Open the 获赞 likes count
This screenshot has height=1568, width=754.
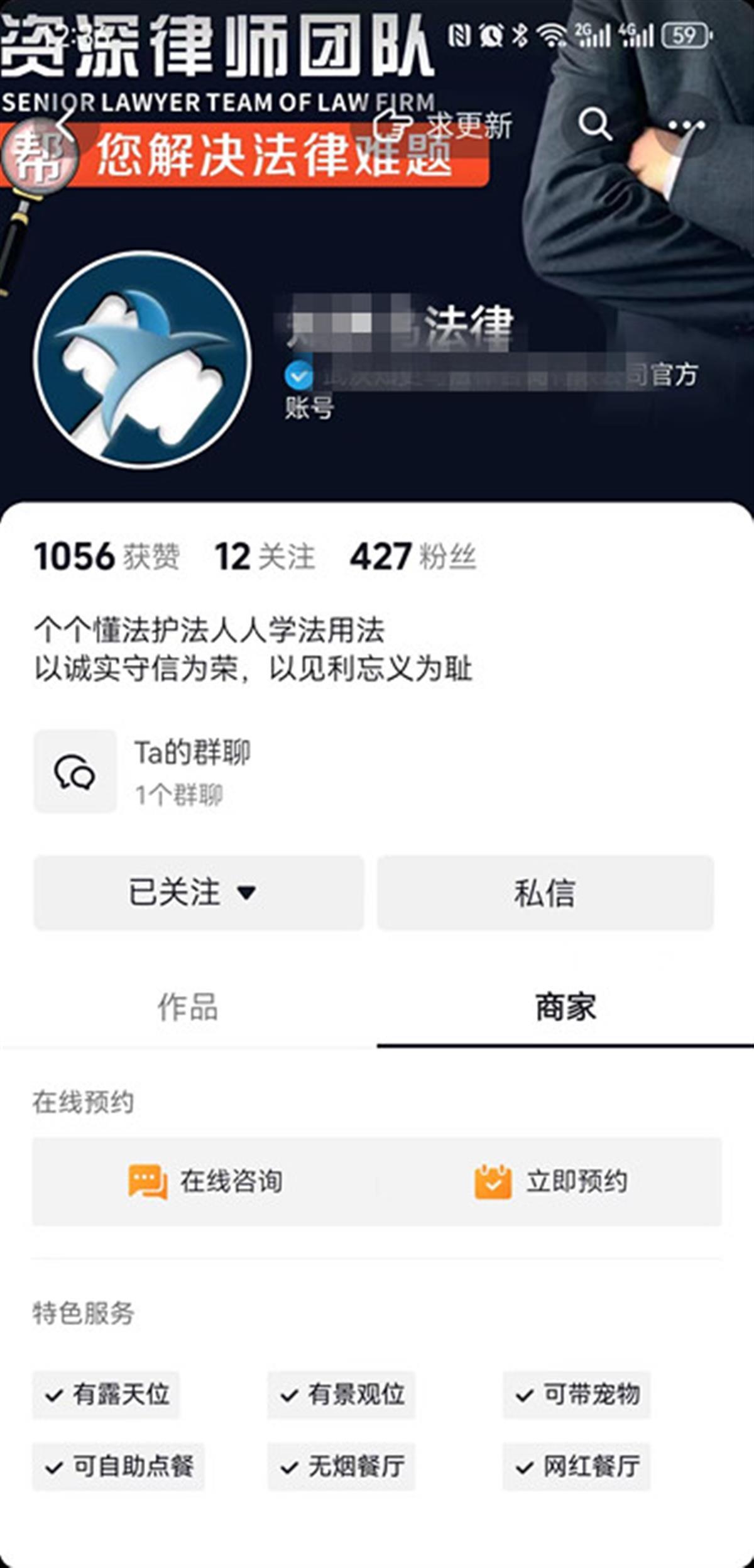point(107,557)
